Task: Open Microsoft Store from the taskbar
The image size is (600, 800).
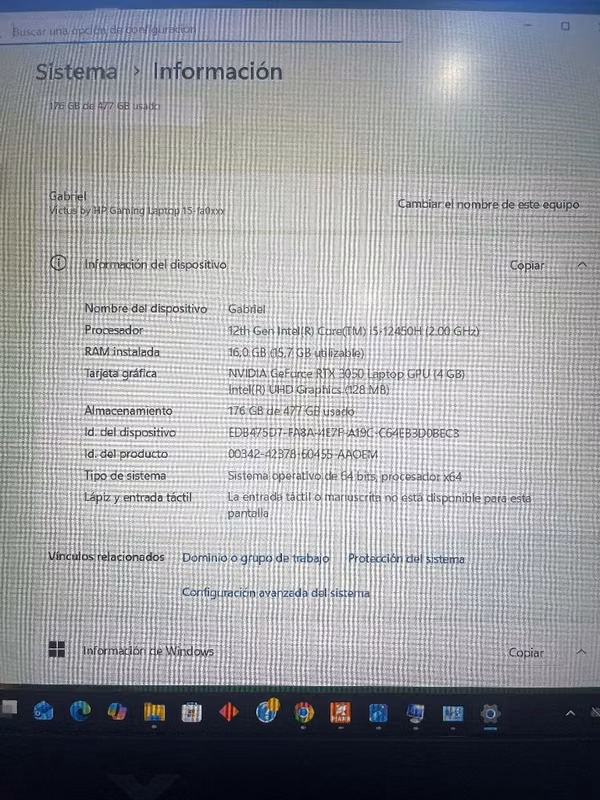Action: (x=192, y=712)
